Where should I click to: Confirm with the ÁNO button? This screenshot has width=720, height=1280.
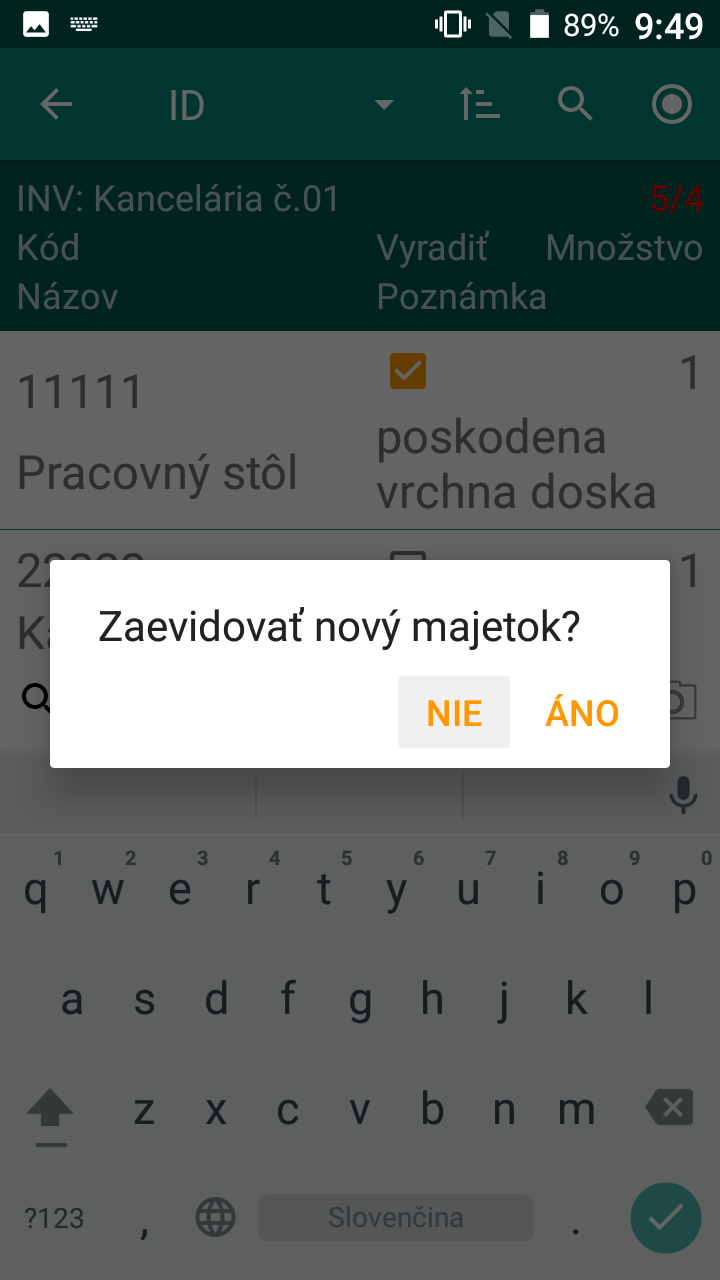tap(582, 712)
